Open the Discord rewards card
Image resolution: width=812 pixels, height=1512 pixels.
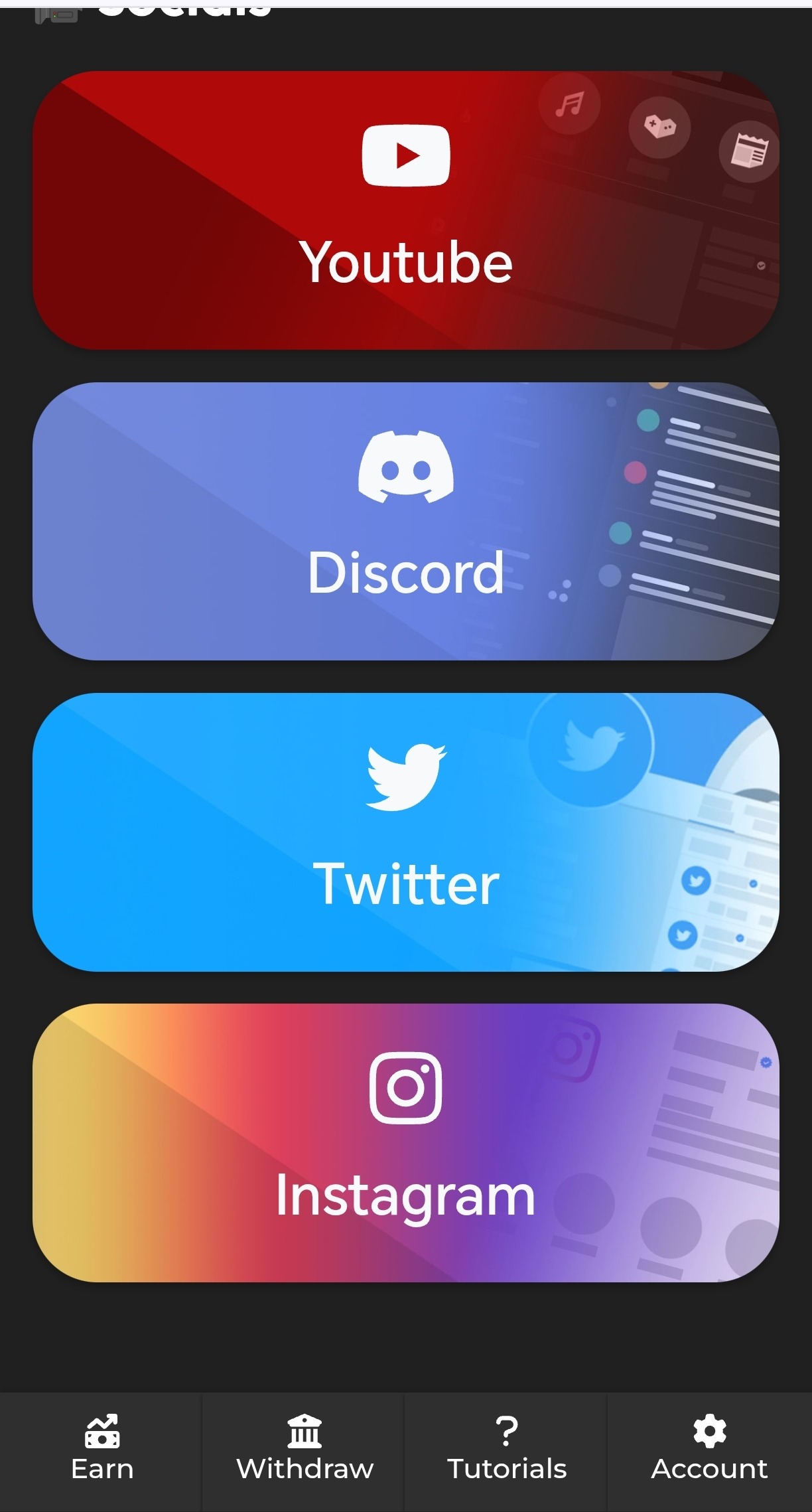pos(406,521)
